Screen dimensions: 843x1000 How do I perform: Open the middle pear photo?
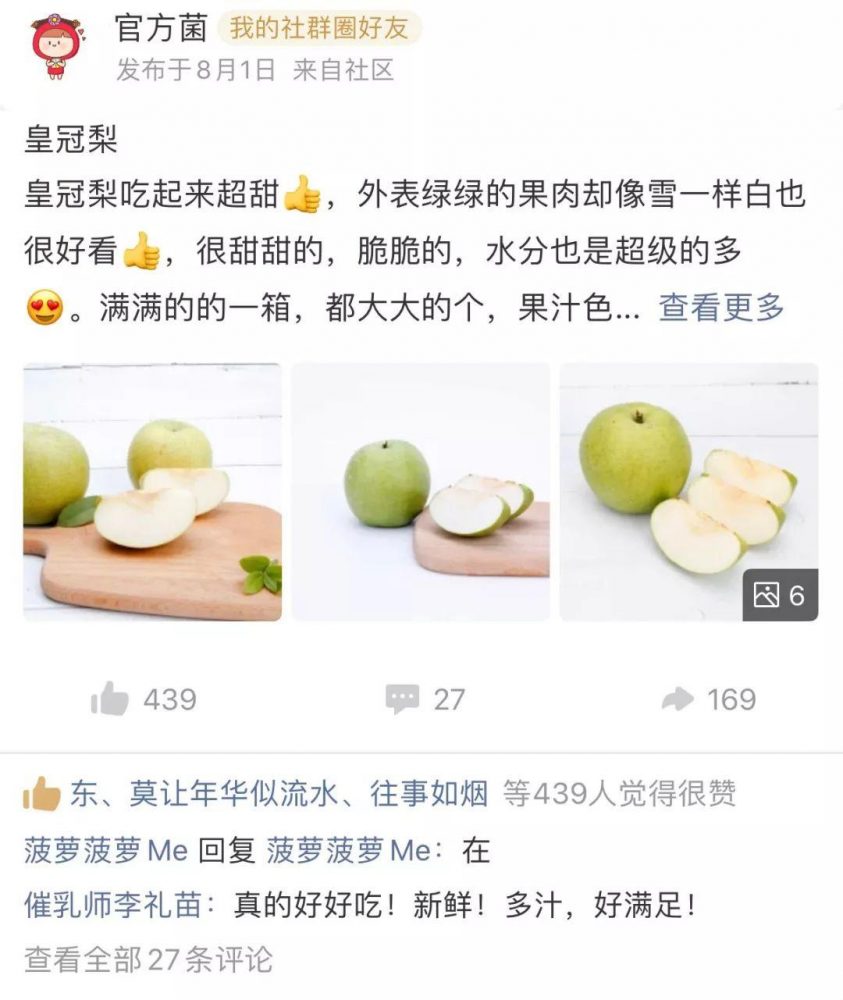pyautogui.click(x=421, y=492)
